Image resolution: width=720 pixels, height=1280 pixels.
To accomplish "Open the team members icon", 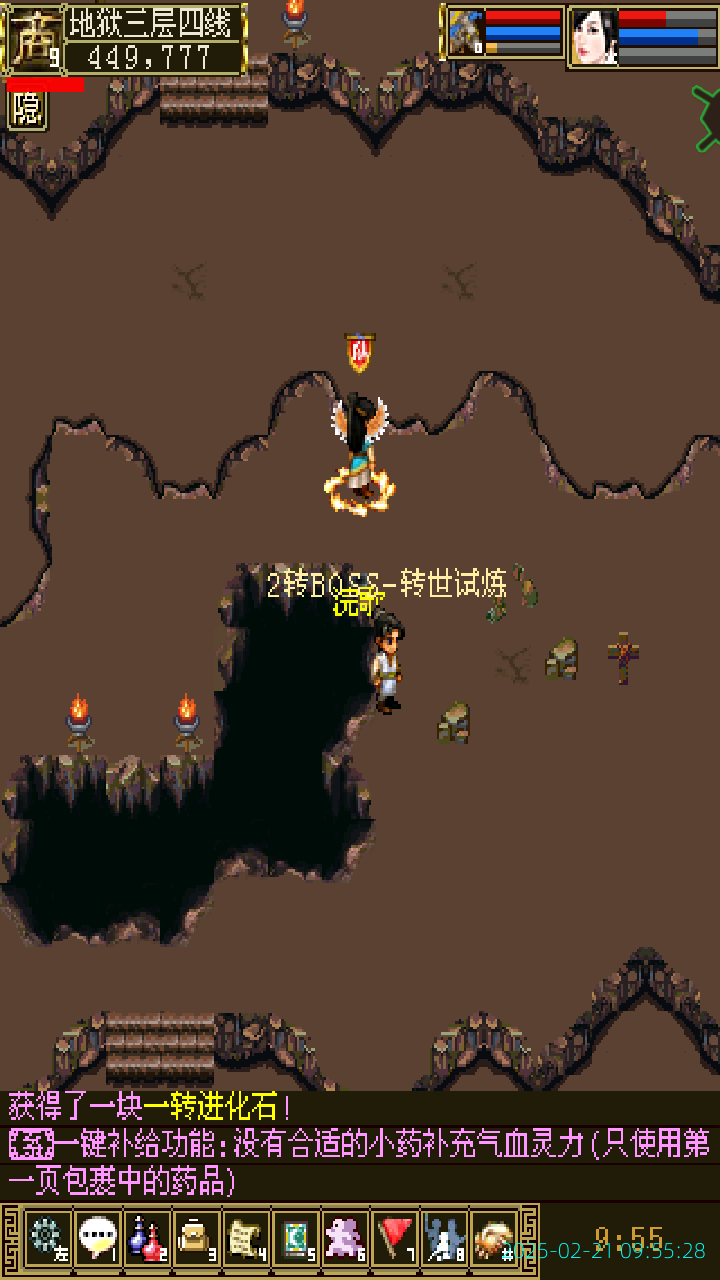I will click(x=444, y=1238).
